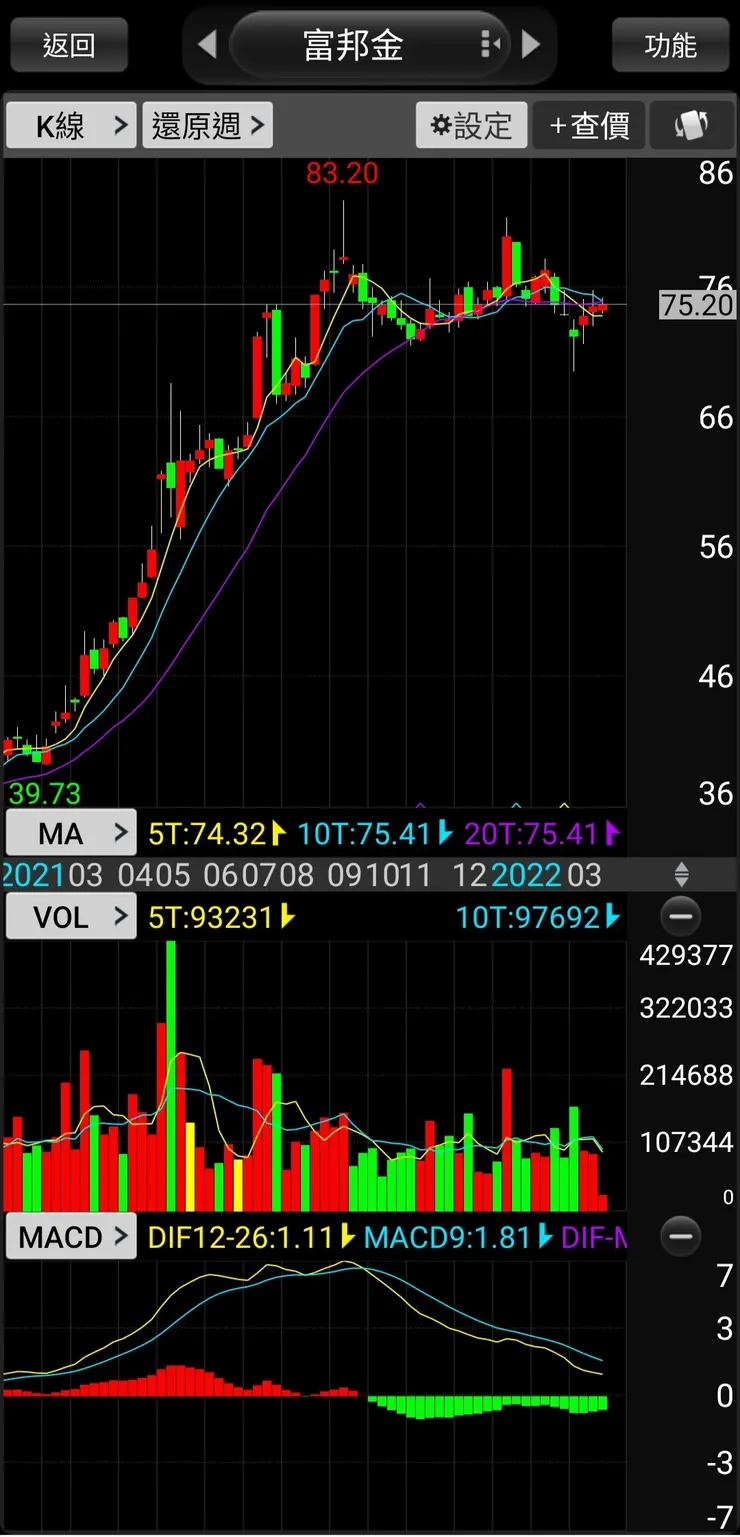Go to the previous stock arrow
The height and width of the screenshot is (1537, 740).
[207, 45]
